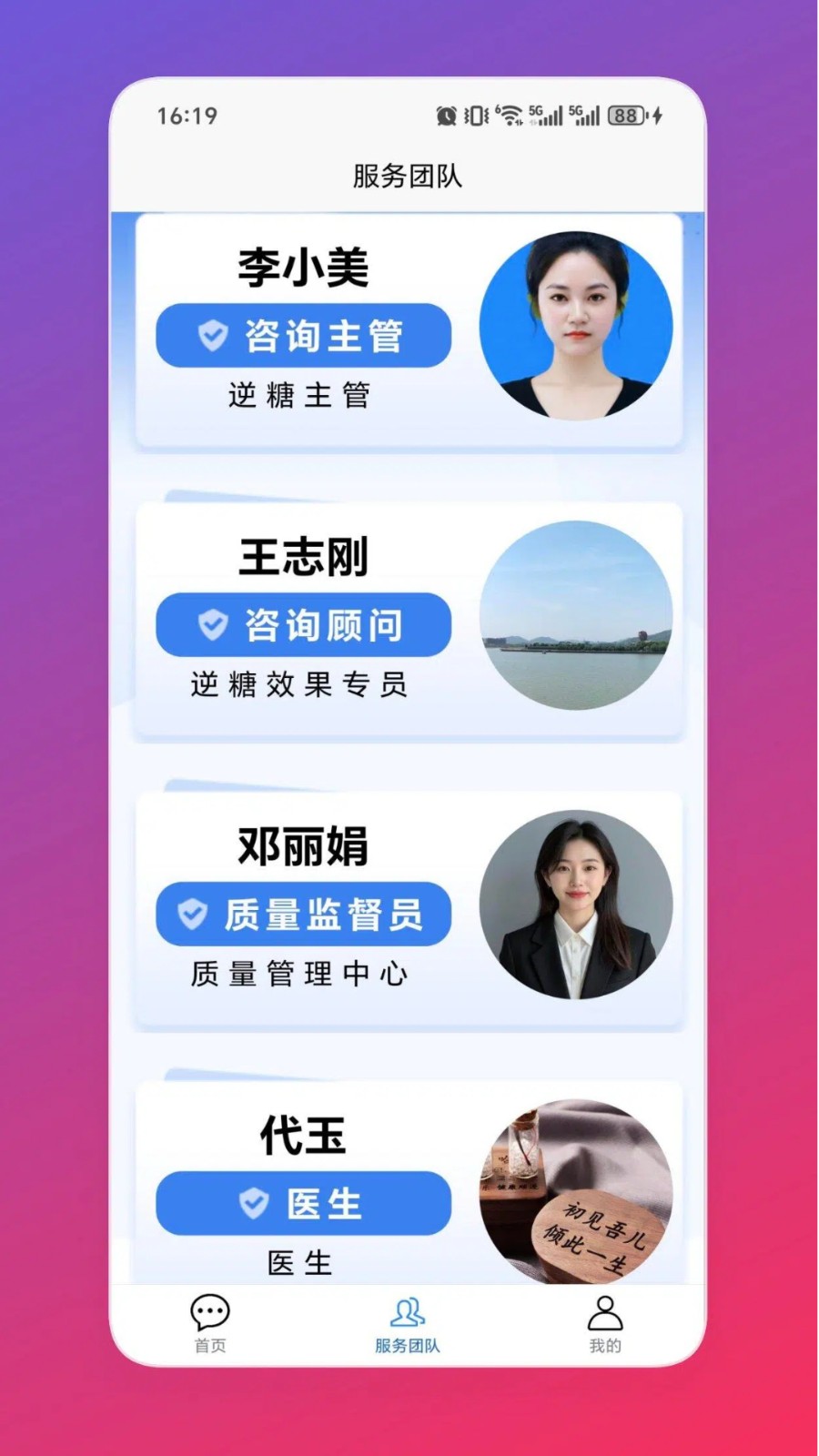819x1456 pixels.
Task: Click the shield icon on 咨询顾问 badge
Action: pos(211,624)
